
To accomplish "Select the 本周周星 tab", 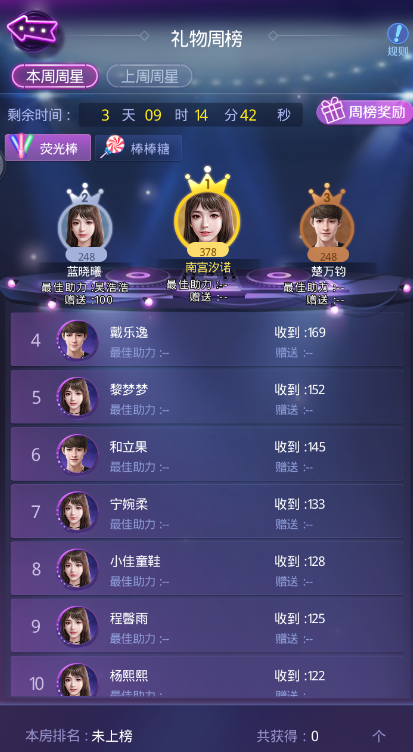I will (55, 76).
